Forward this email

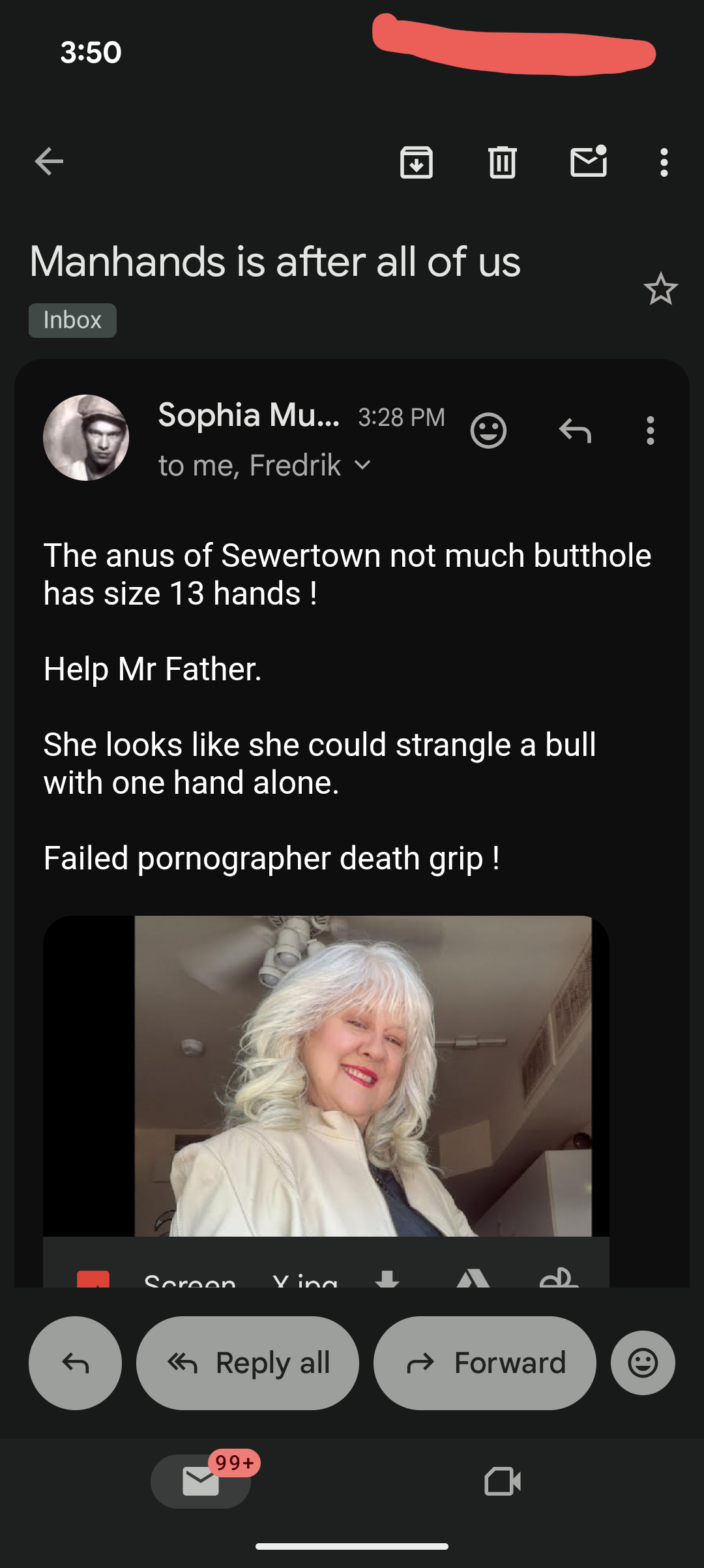[x=484, y=1363]
